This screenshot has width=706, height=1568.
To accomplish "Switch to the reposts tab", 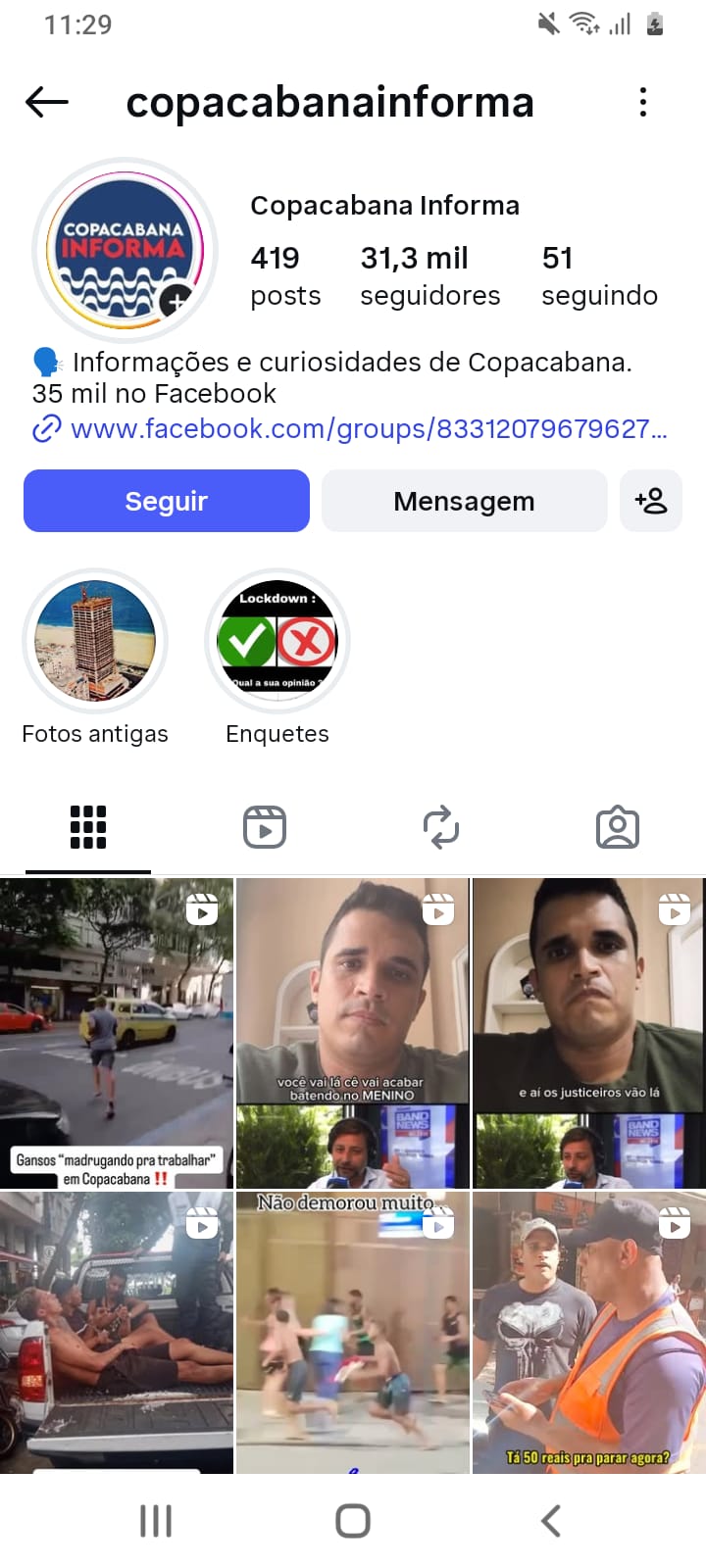I will pyautogui.click(x=441, y=827).
